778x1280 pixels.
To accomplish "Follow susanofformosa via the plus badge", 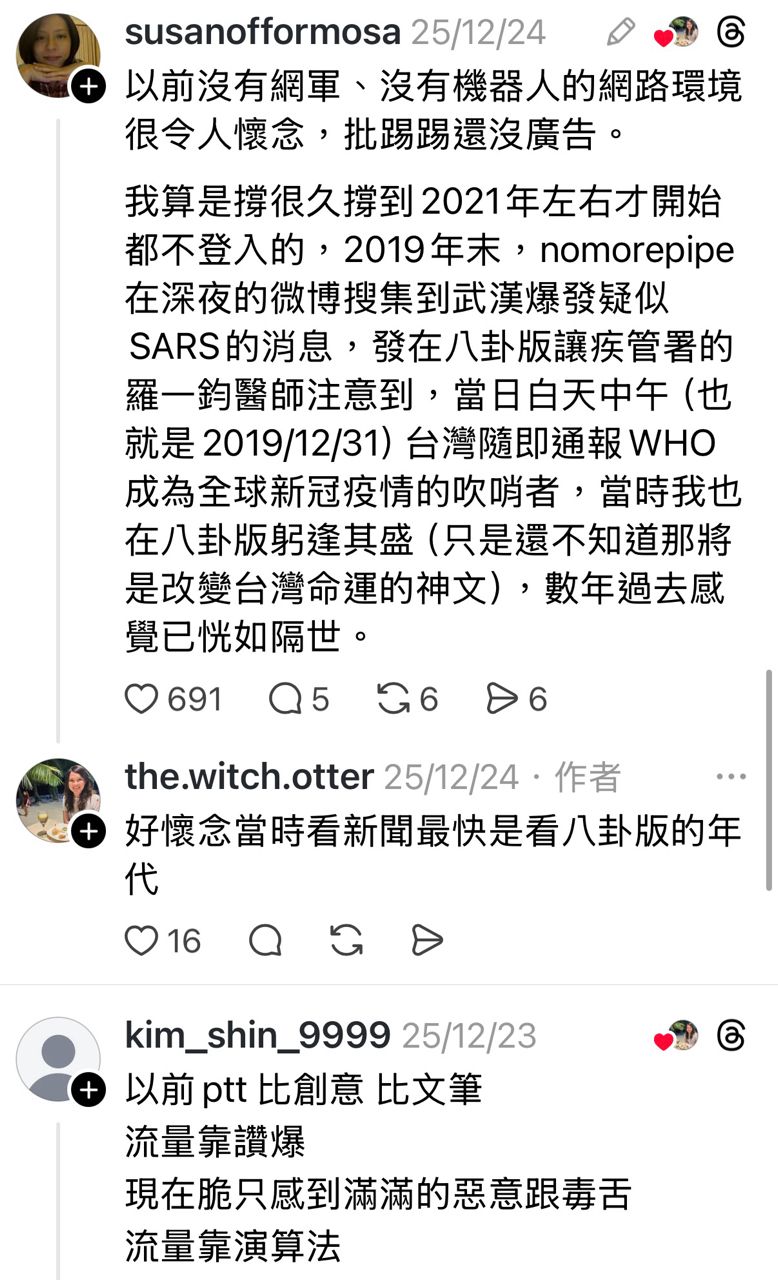I will [89, 88].
